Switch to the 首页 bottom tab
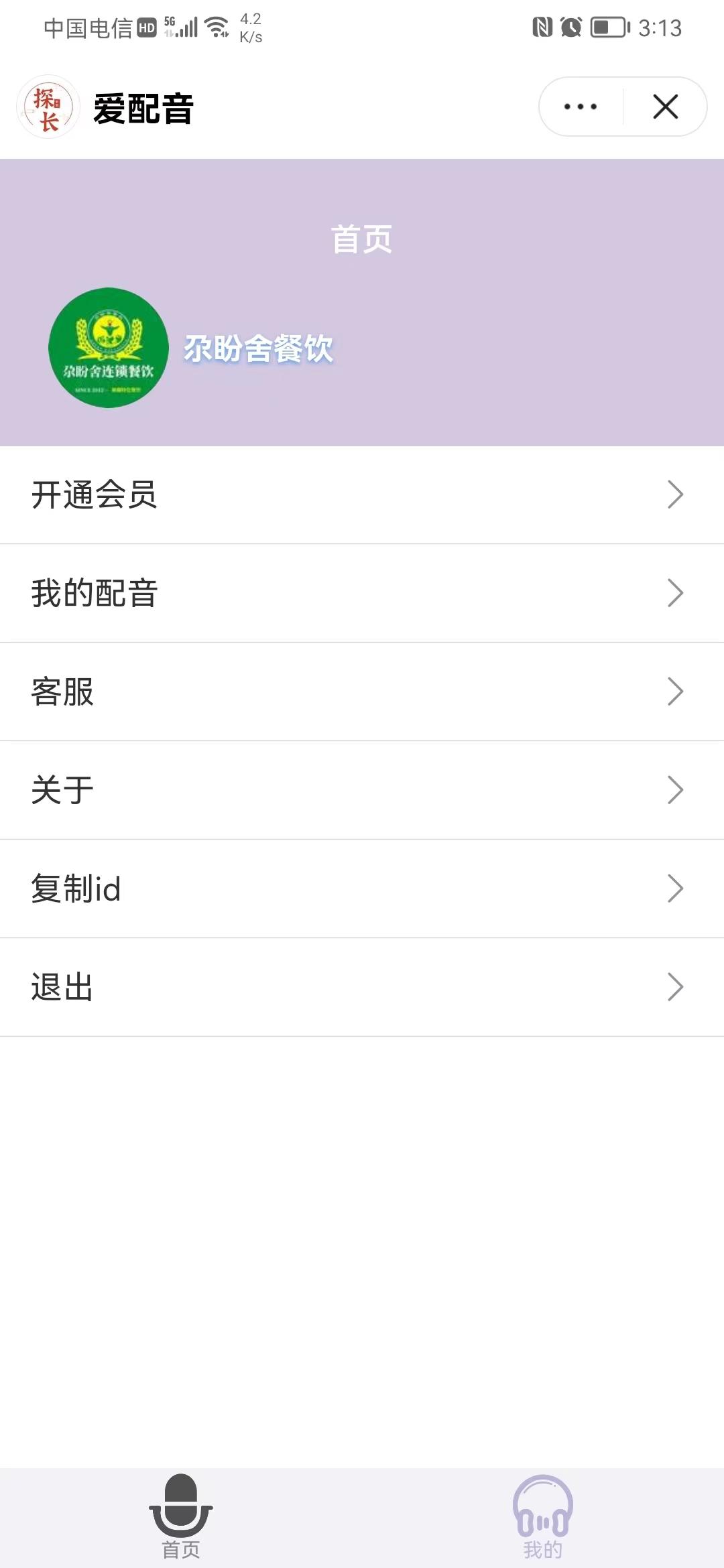This screenshot has width=724, height=1568. pyautogui.click(x=181, y=1517)
